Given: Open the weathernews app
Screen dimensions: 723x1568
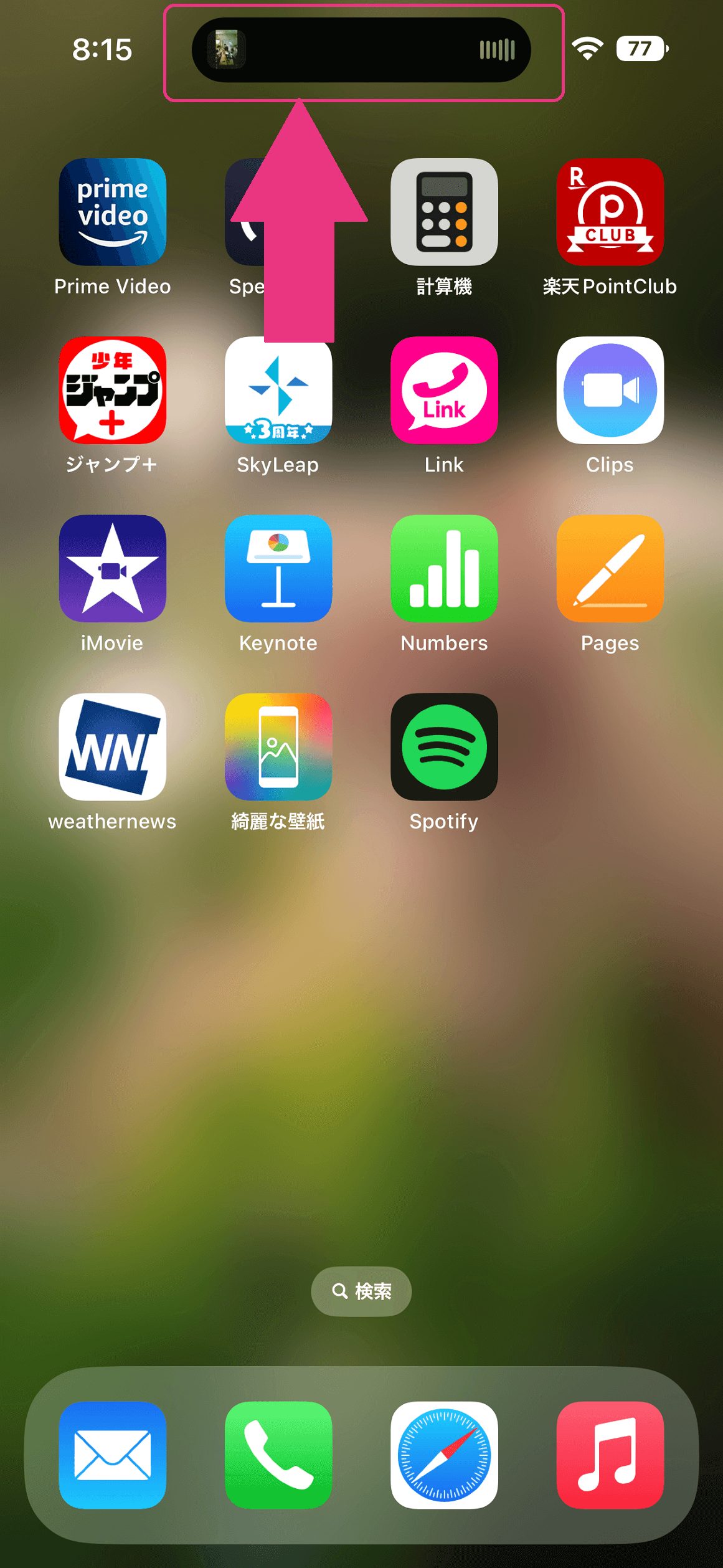Looking at the screenshot, I should (113, 746).
